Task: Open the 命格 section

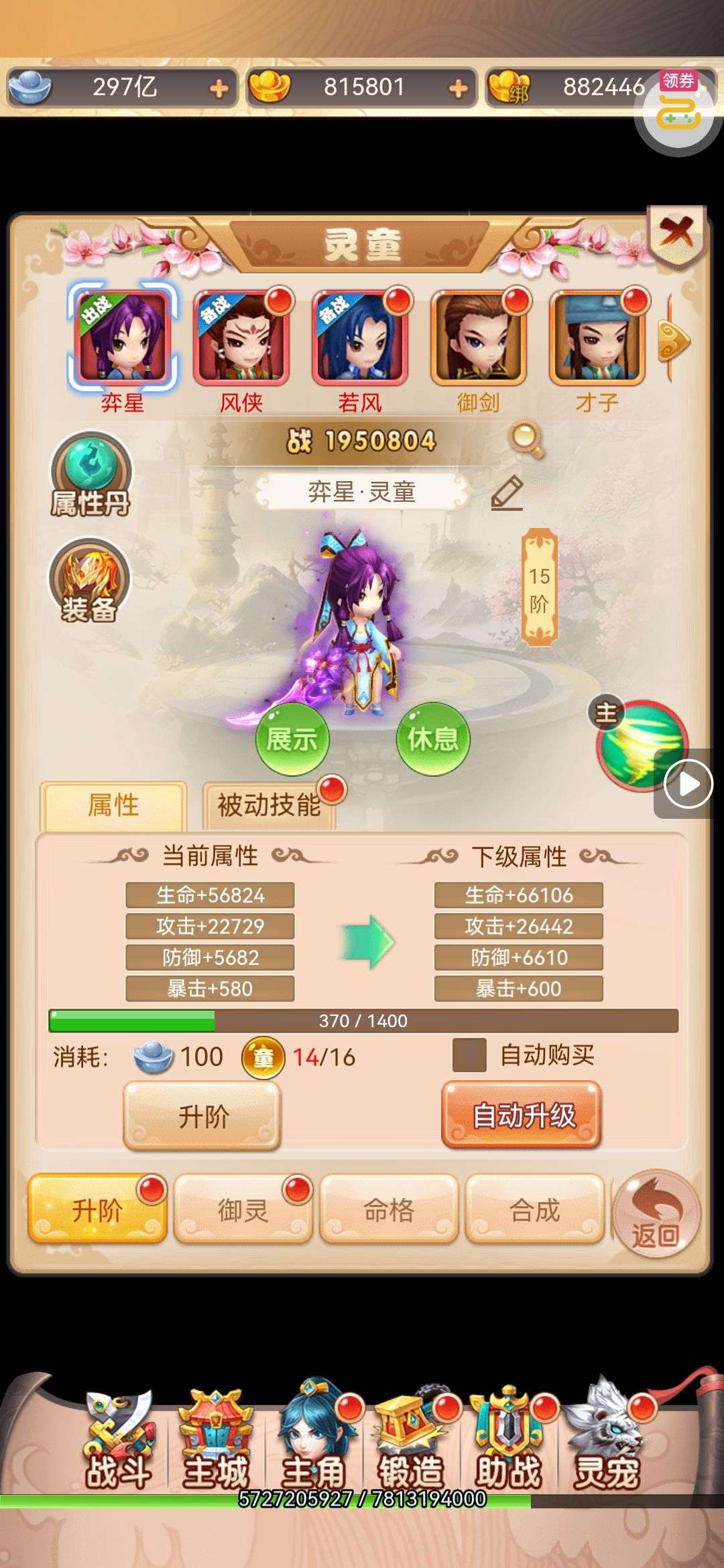Action: point(389,1210)
